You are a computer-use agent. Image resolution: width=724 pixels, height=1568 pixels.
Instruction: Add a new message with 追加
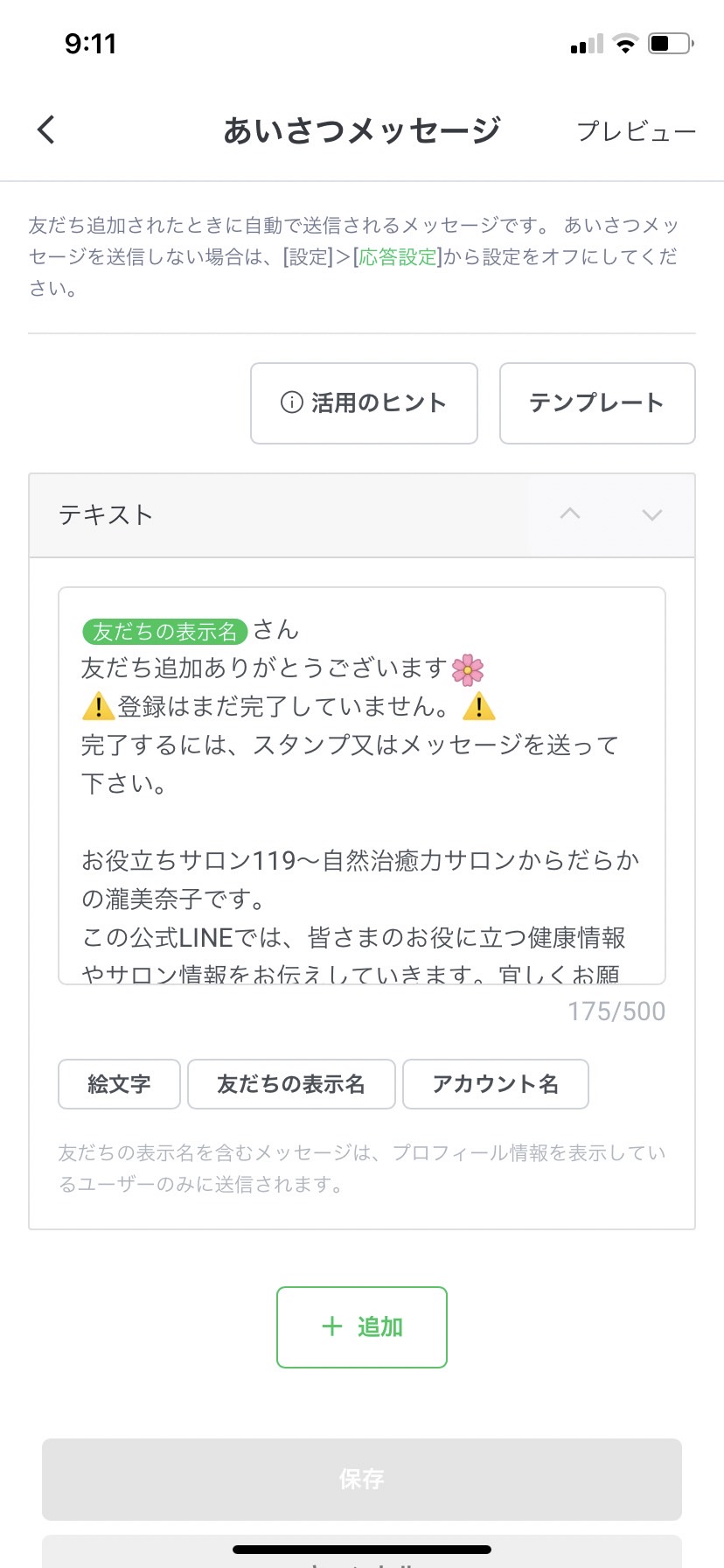(362, 1326)
